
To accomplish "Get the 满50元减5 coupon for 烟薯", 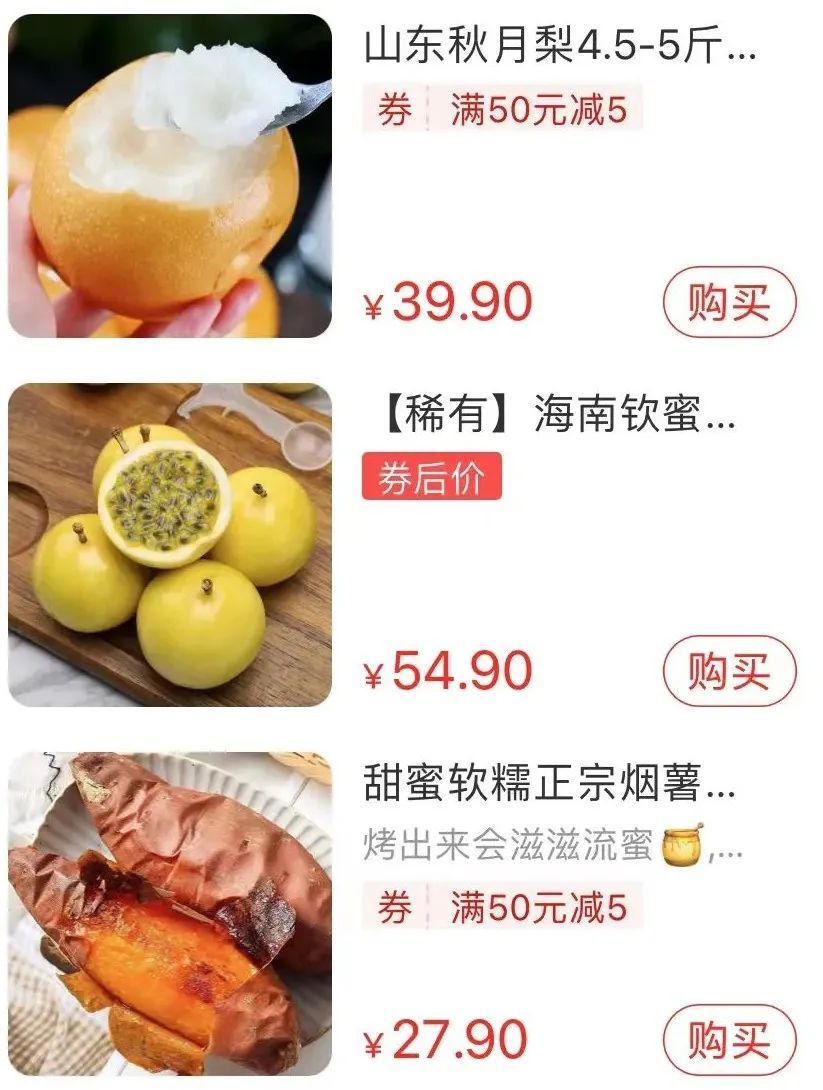I will pyautogui.click(x=502, y=907).
